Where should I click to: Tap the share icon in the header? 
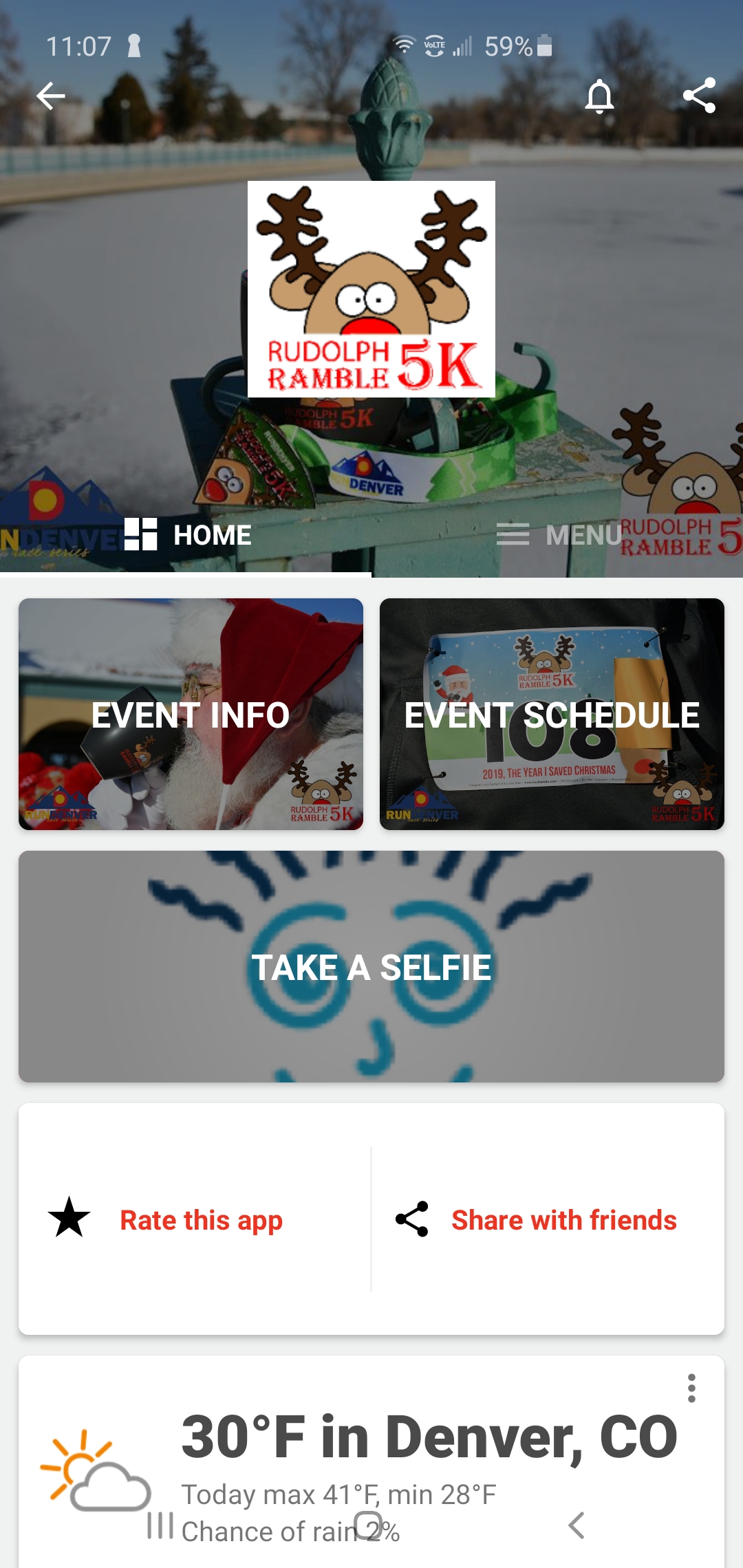[699, 96]
